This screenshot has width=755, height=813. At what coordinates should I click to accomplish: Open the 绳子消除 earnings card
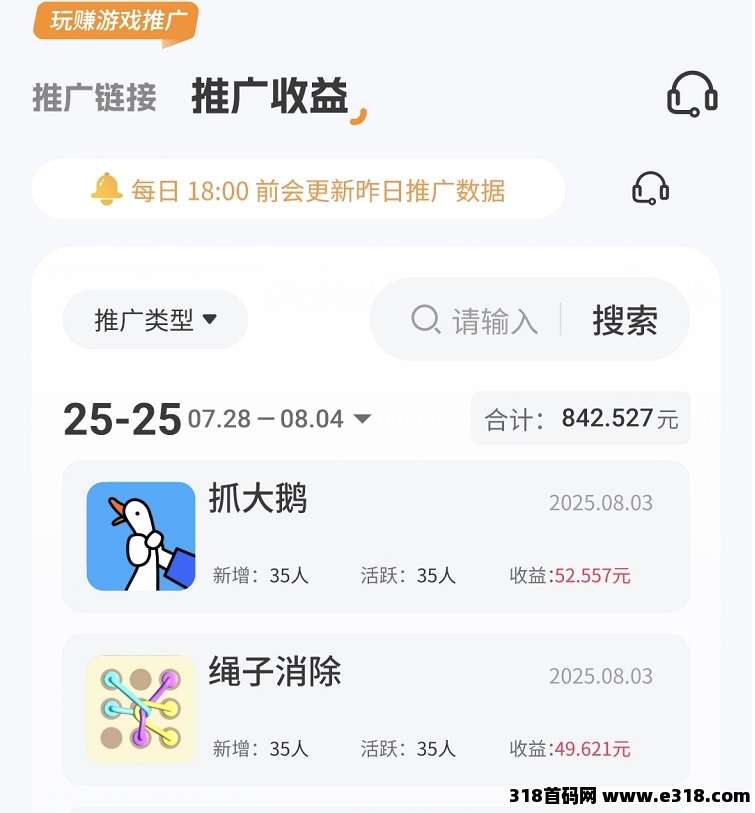click(x=376, y=709)
